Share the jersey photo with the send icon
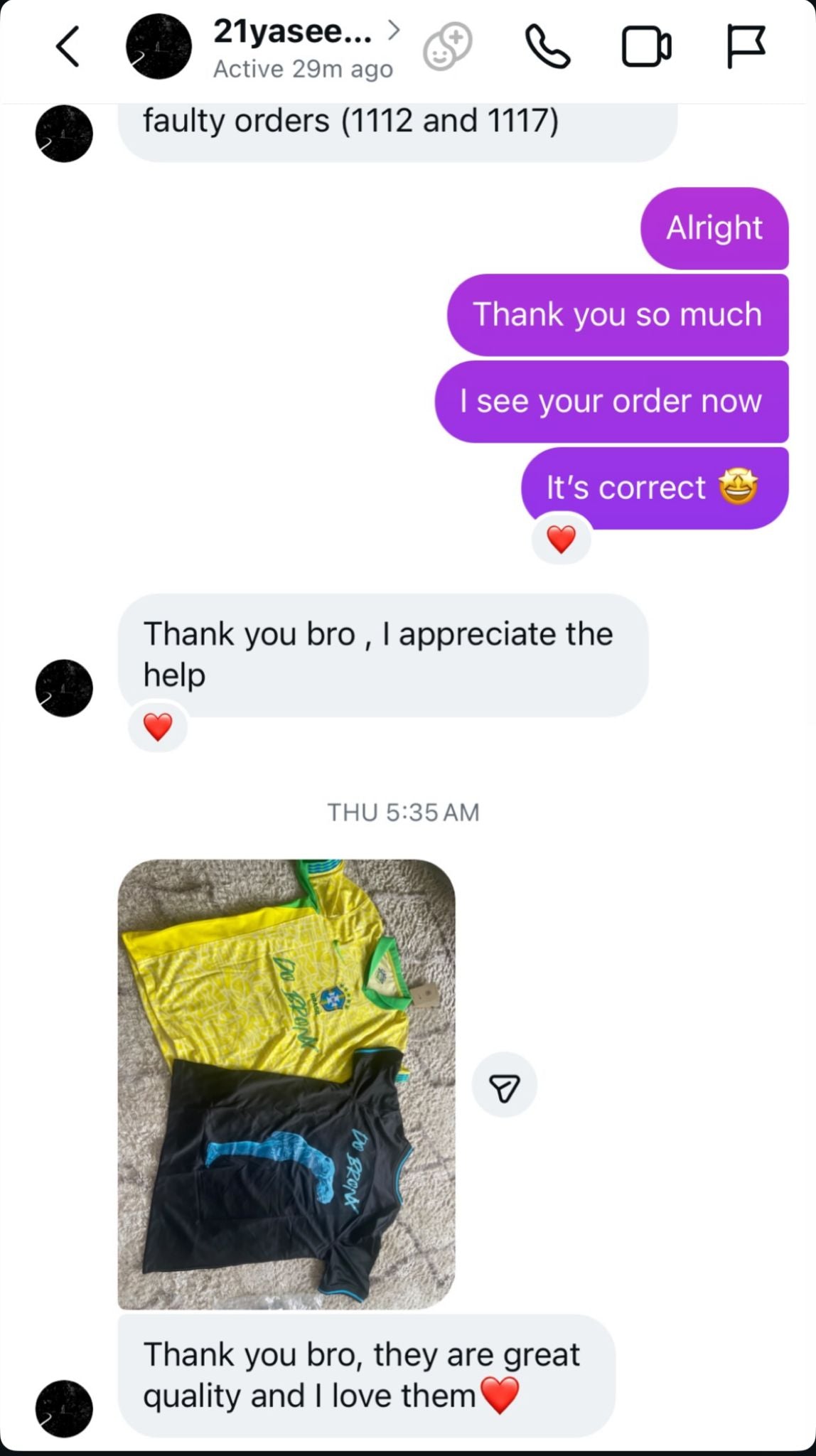Image resolution: width=816 pixels, height=1456 pixels. [x=504, y=1086]
